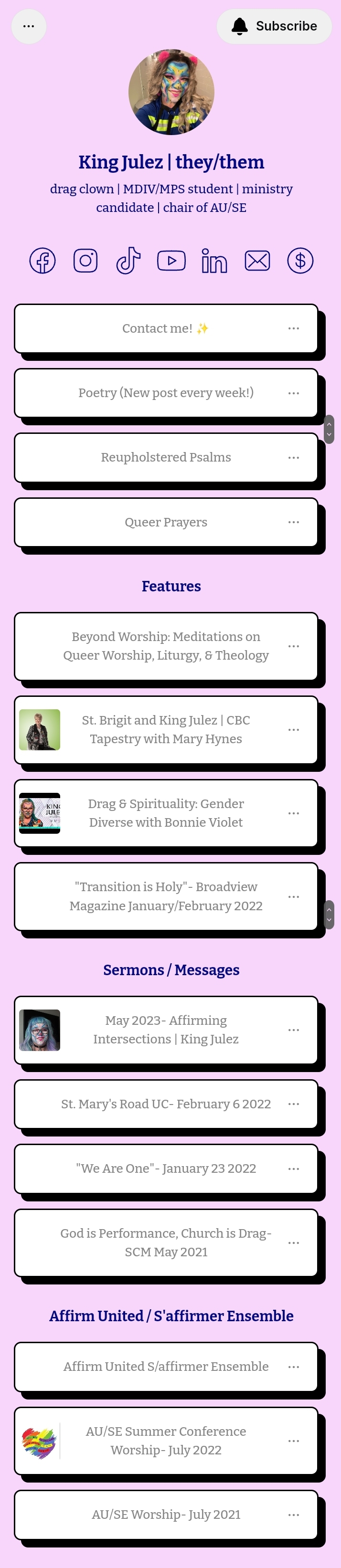Image resolution: width=341 pixels, height=1568 pixels.
Task: Subscribe to King Julez's page
Action: (274, 26)
